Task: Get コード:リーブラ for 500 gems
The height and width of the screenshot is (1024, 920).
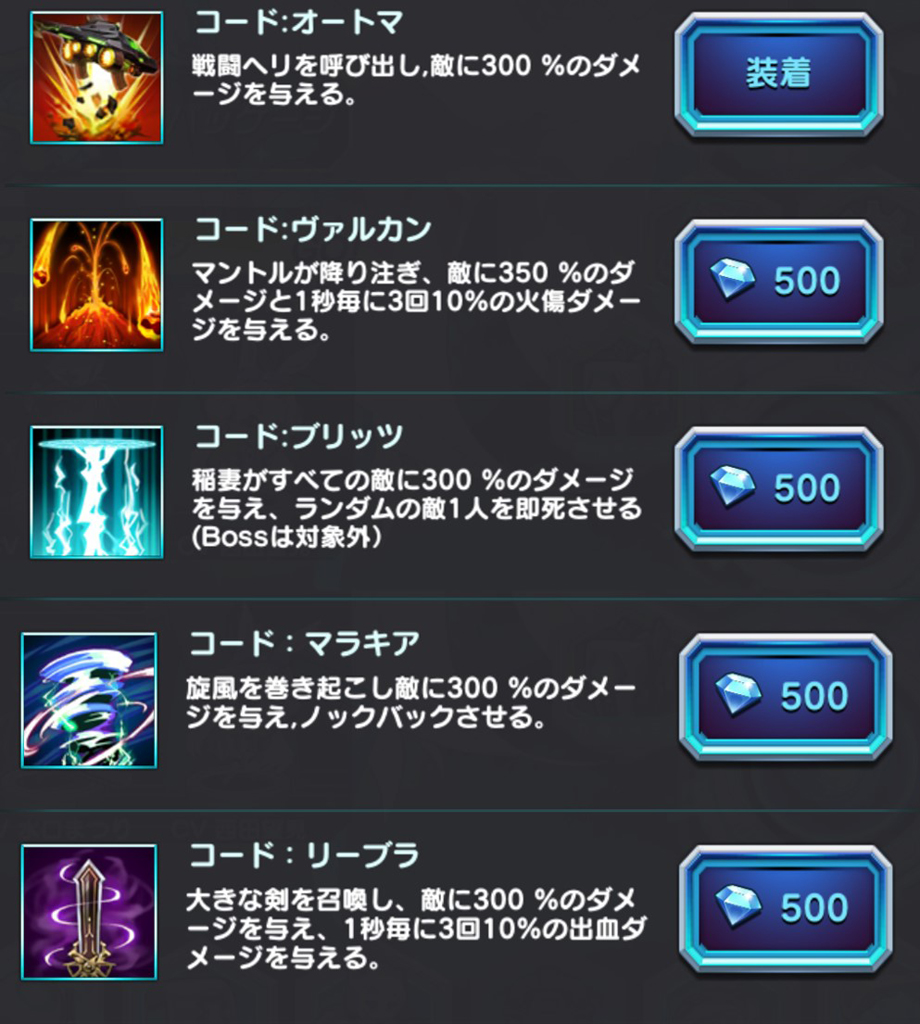Action: coord(784,907)
